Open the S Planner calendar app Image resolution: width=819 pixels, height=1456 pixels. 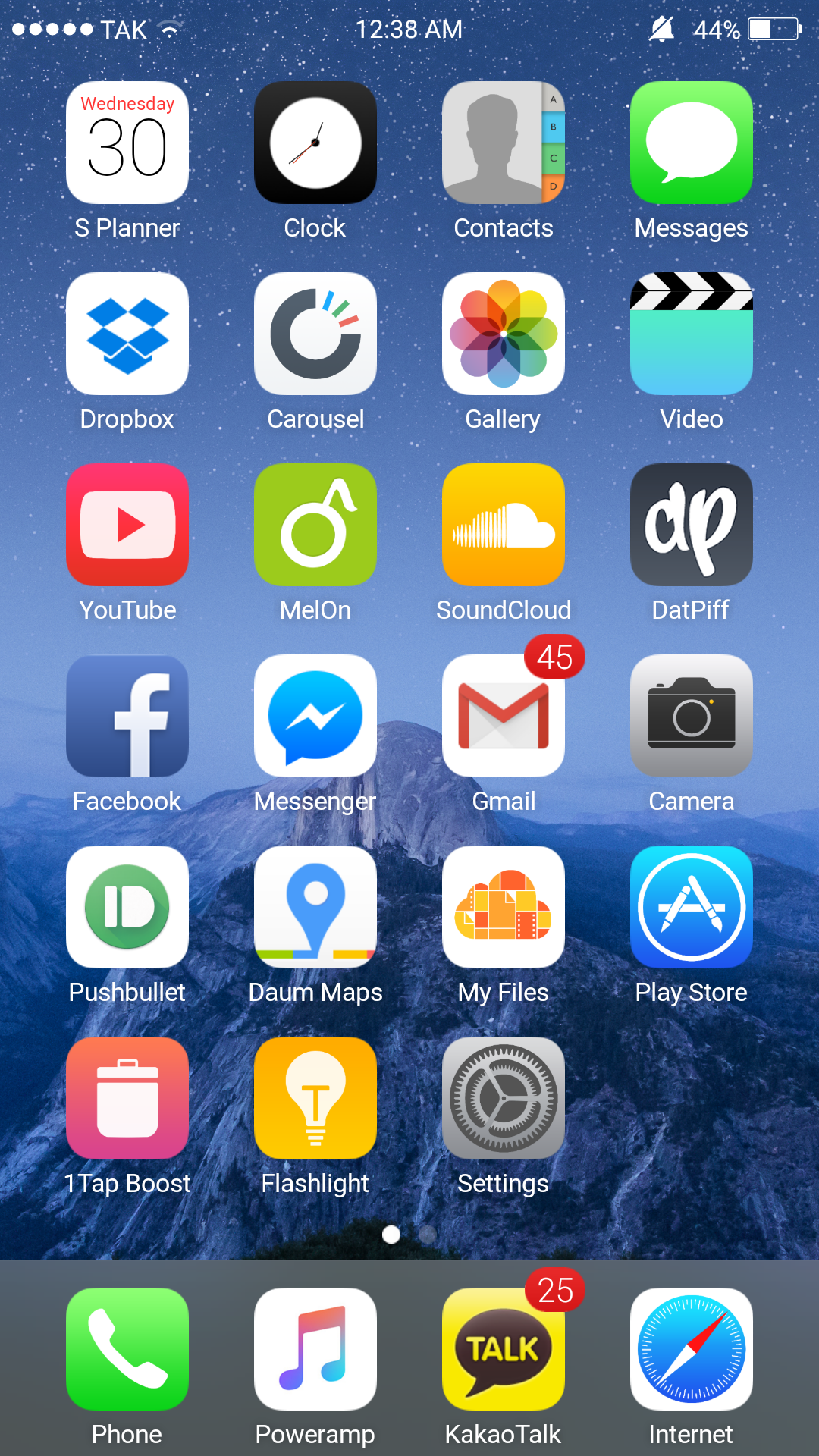127,143
